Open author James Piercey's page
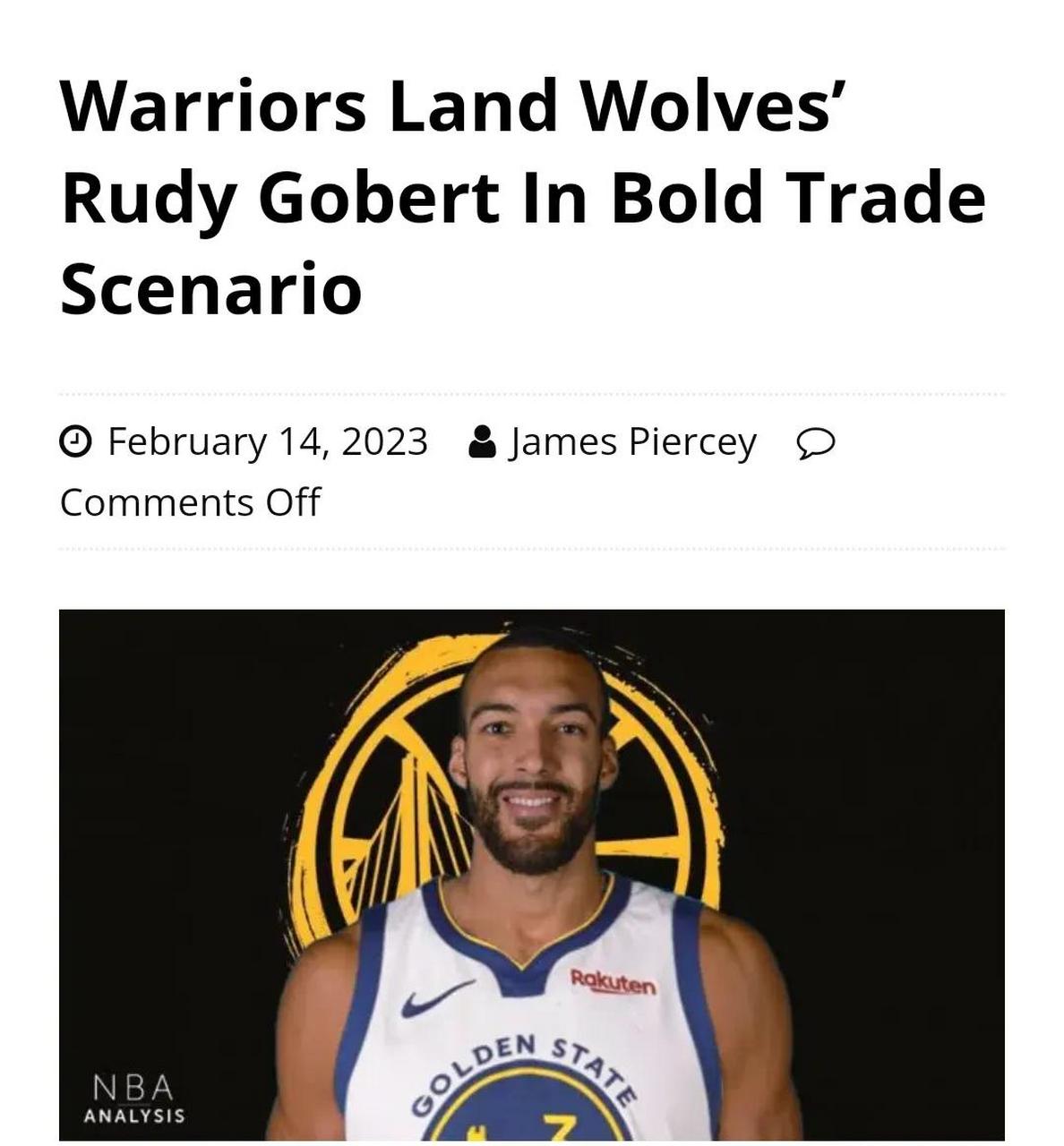 point(632,441)
